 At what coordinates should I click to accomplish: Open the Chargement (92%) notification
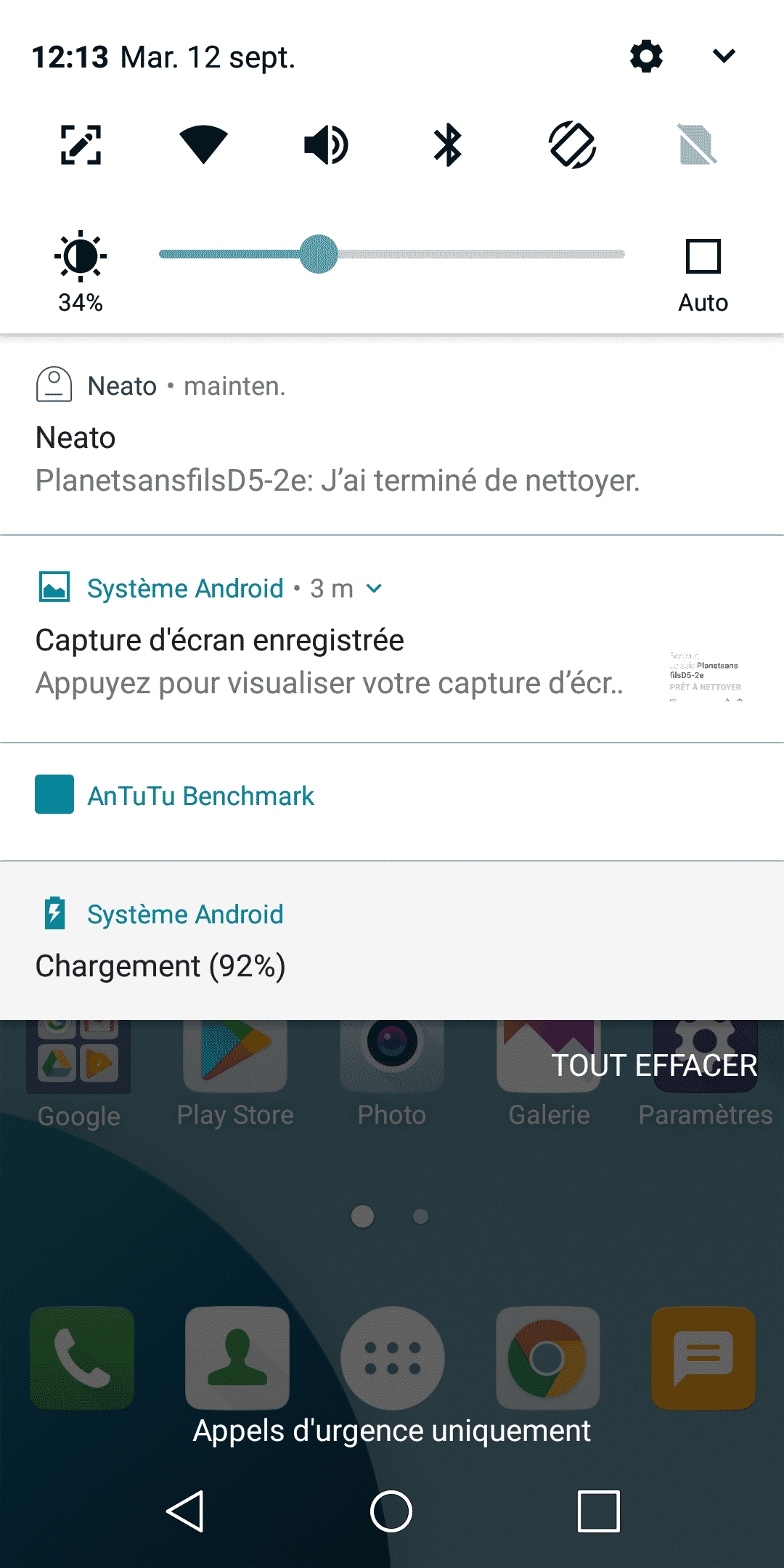[392, 941]
